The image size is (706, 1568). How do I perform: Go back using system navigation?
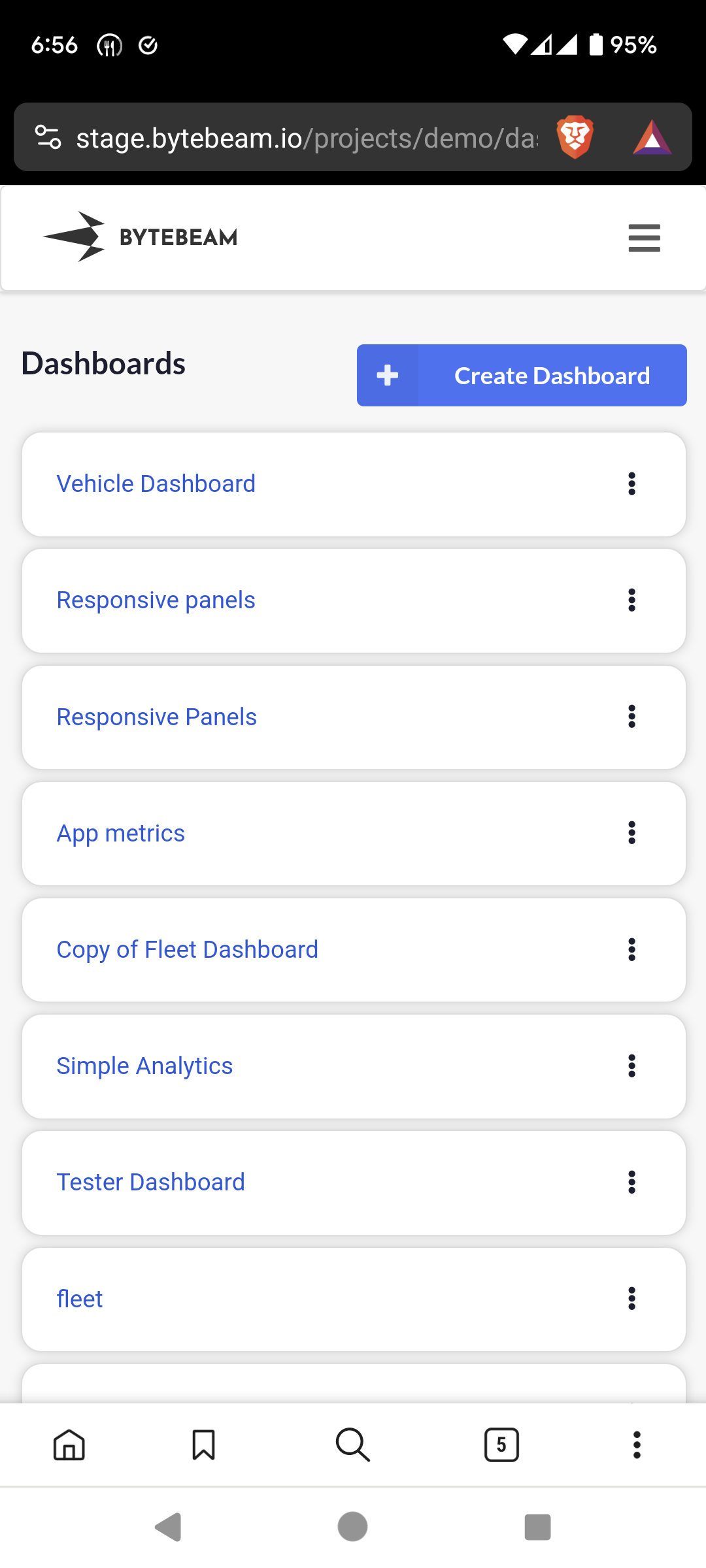[168, 1527]
